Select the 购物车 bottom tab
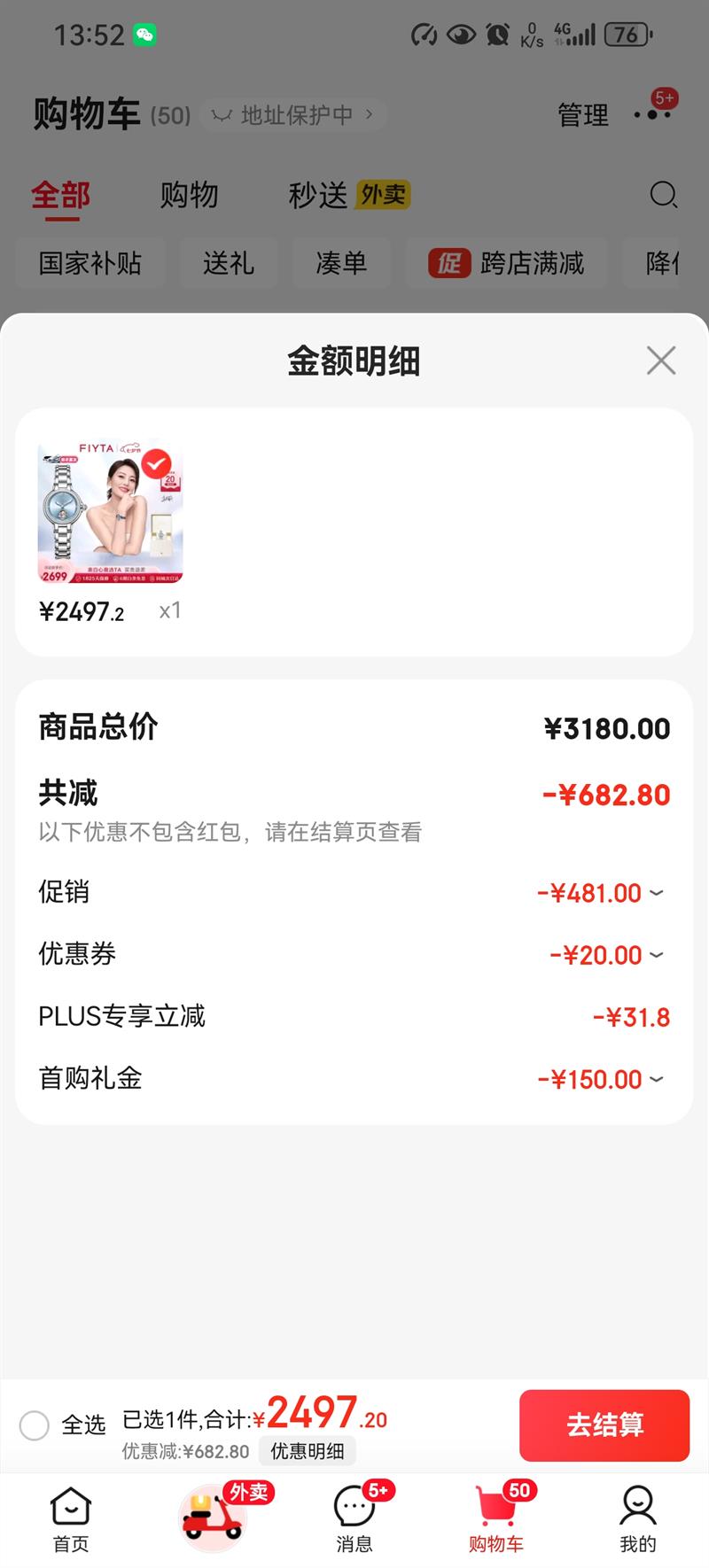709x1568 pixels. point(496,1519)
